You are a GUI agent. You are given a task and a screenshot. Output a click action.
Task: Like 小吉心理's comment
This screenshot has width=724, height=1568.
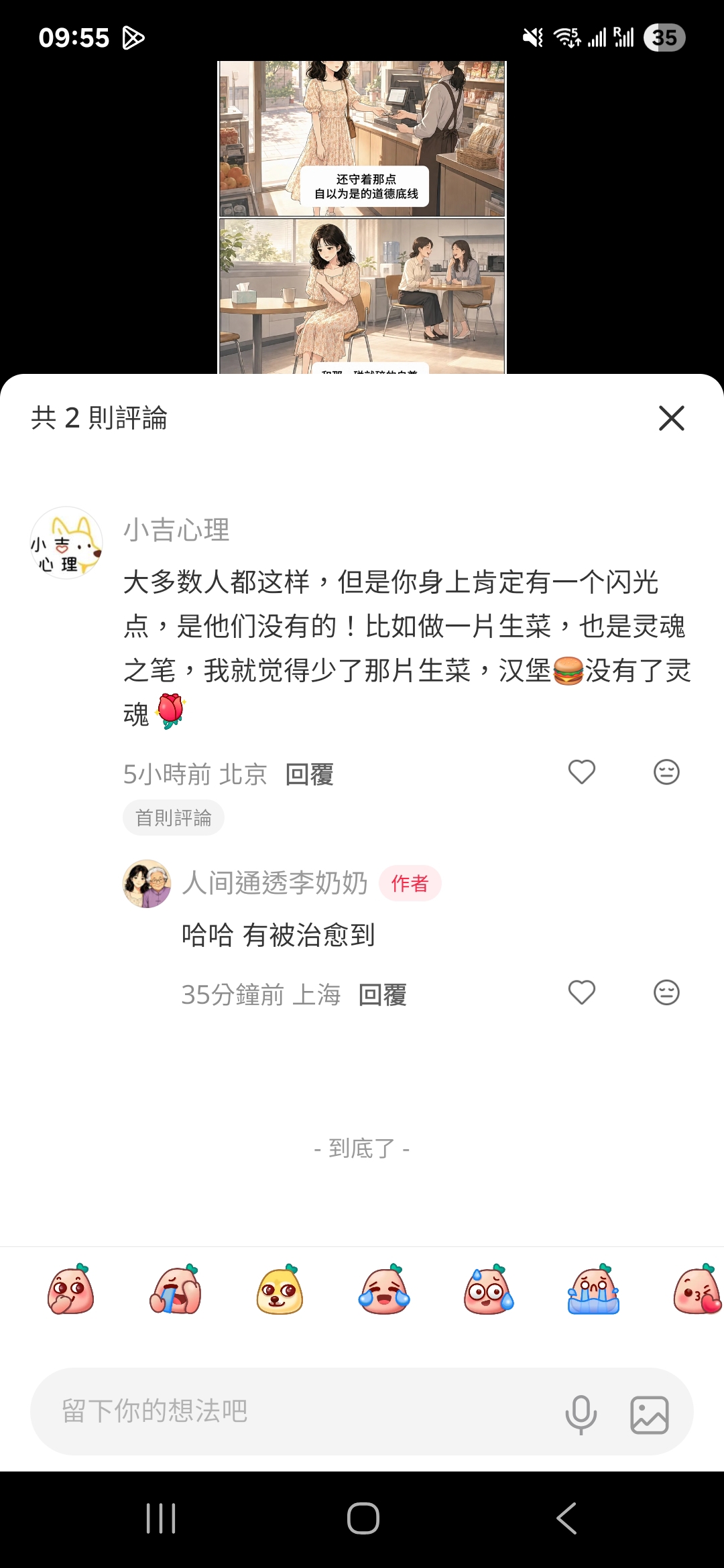point(582,772)
